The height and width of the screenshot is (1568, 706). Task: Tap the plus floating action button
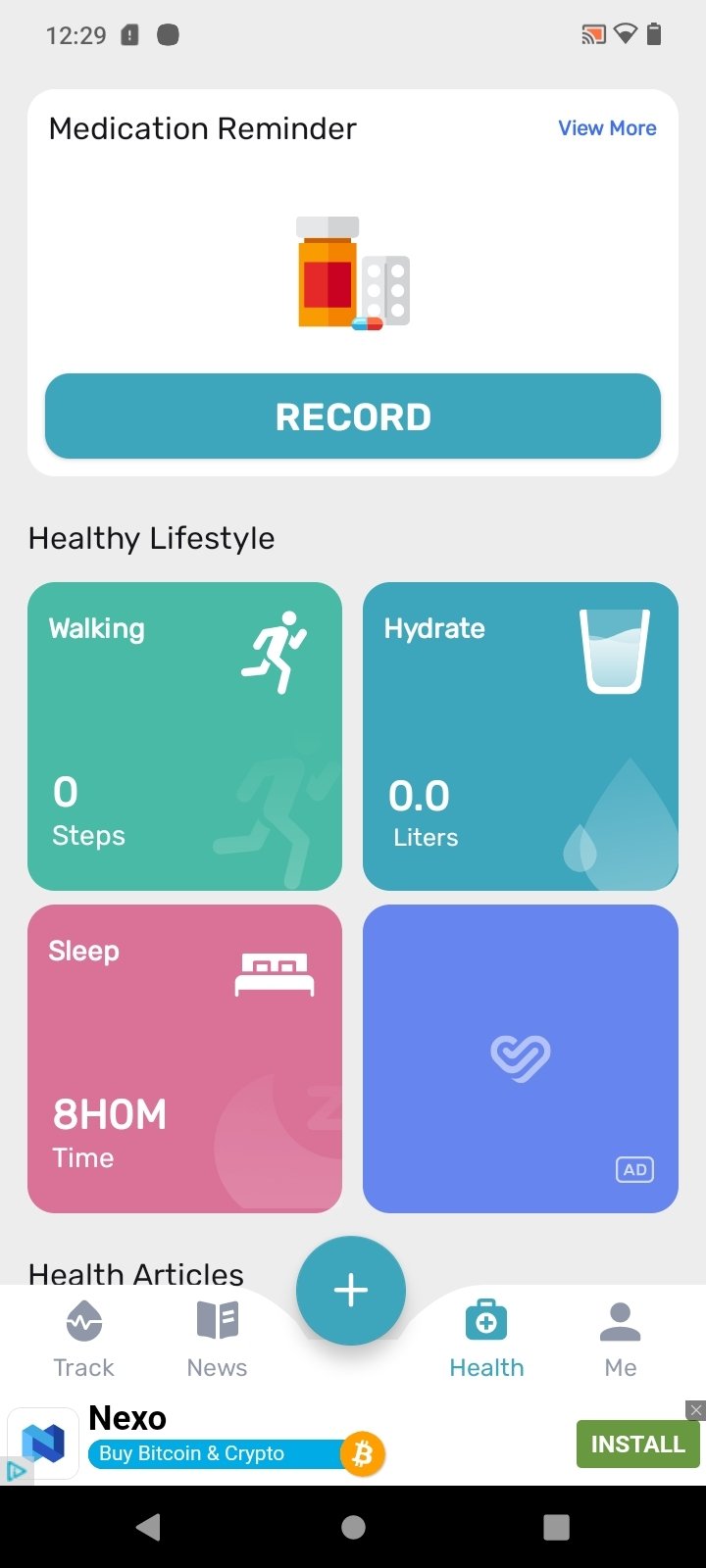coord(351,1291)
